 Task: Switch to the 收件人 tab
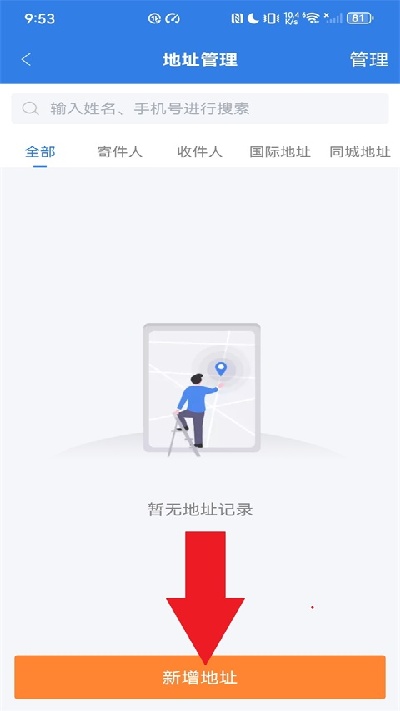coord(200,151)
